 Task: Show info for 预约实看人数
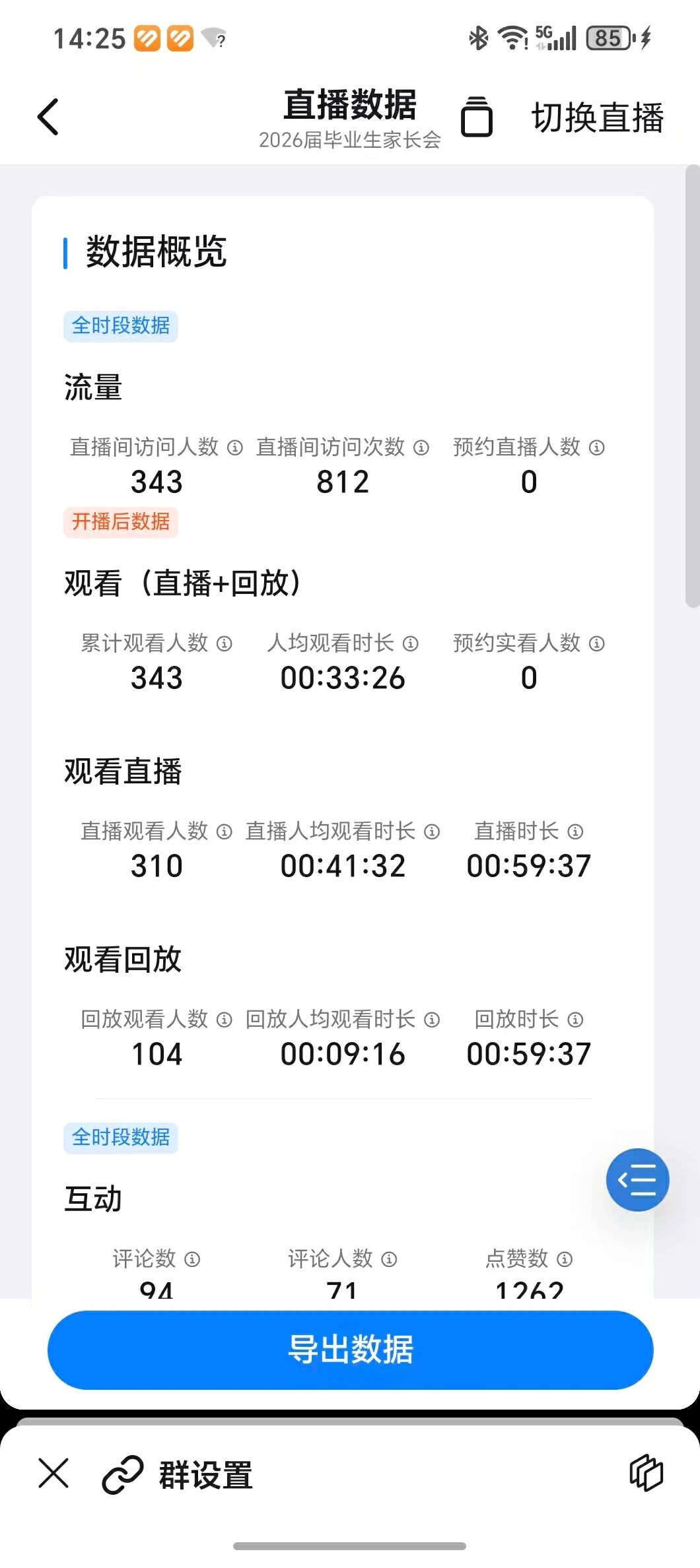click(x=597, y=643)
